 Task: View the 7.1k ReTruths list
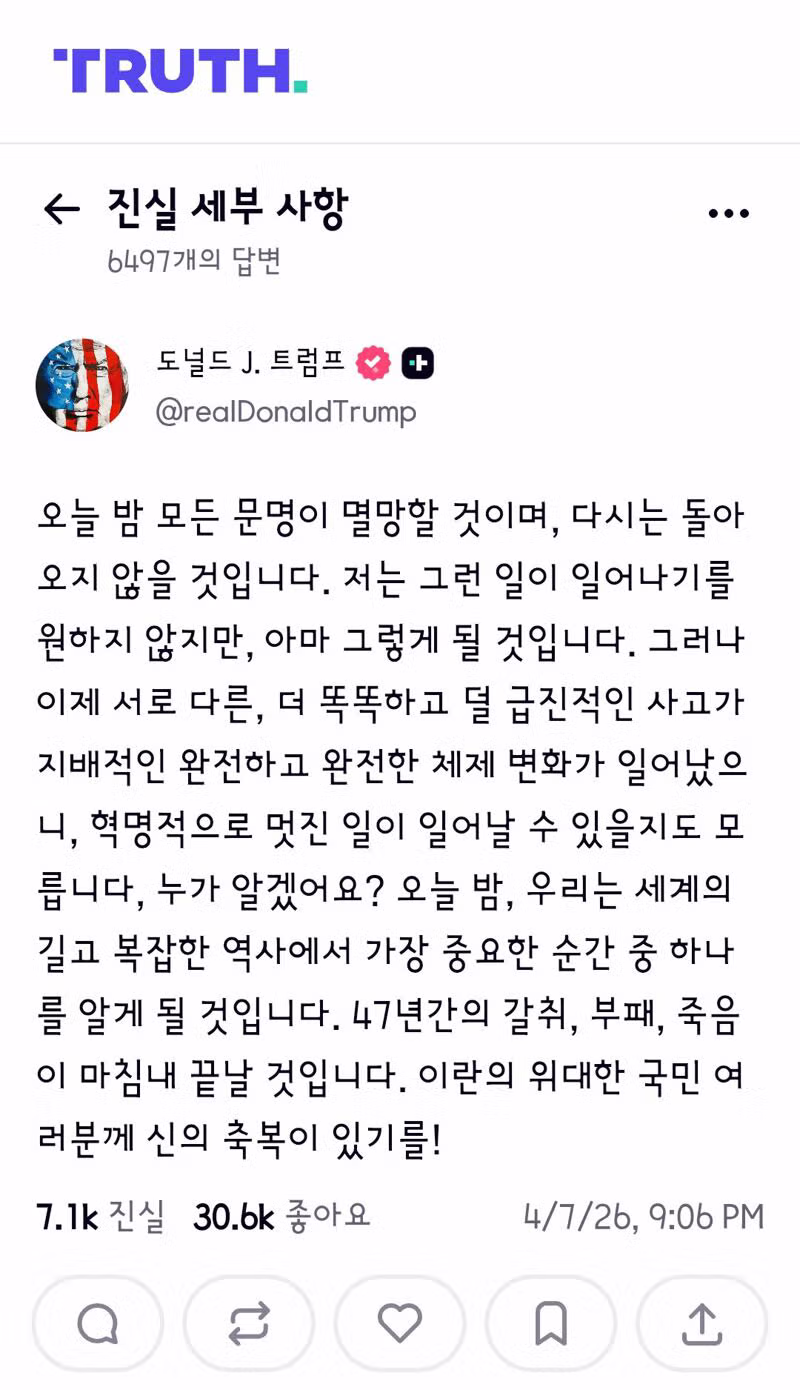(100, 1216)
